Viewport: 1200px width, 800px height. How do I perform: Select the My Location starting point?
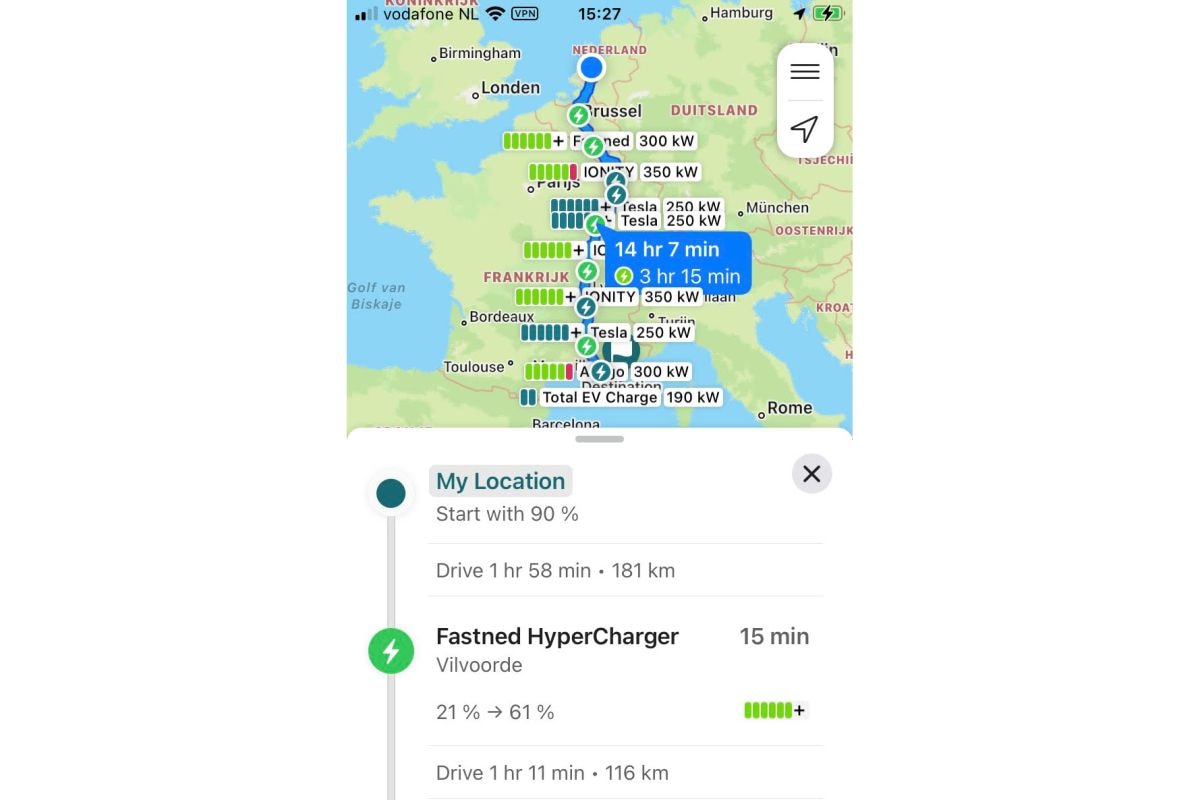(x=500, y=481)
